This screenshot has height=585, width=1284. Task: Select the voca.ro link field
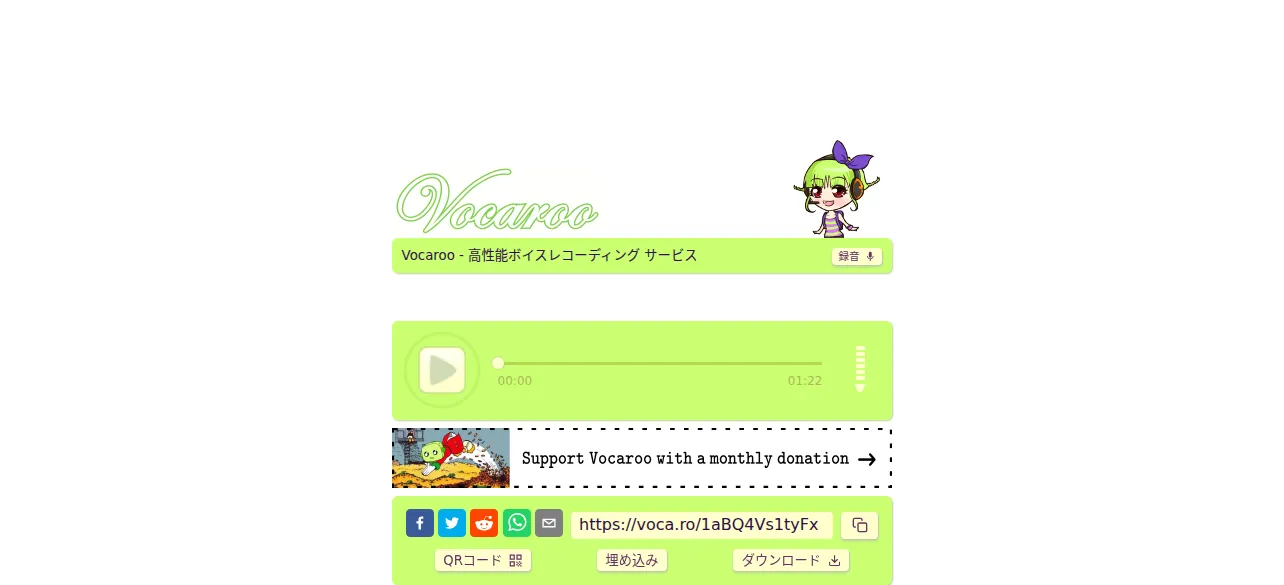point(702,525)
